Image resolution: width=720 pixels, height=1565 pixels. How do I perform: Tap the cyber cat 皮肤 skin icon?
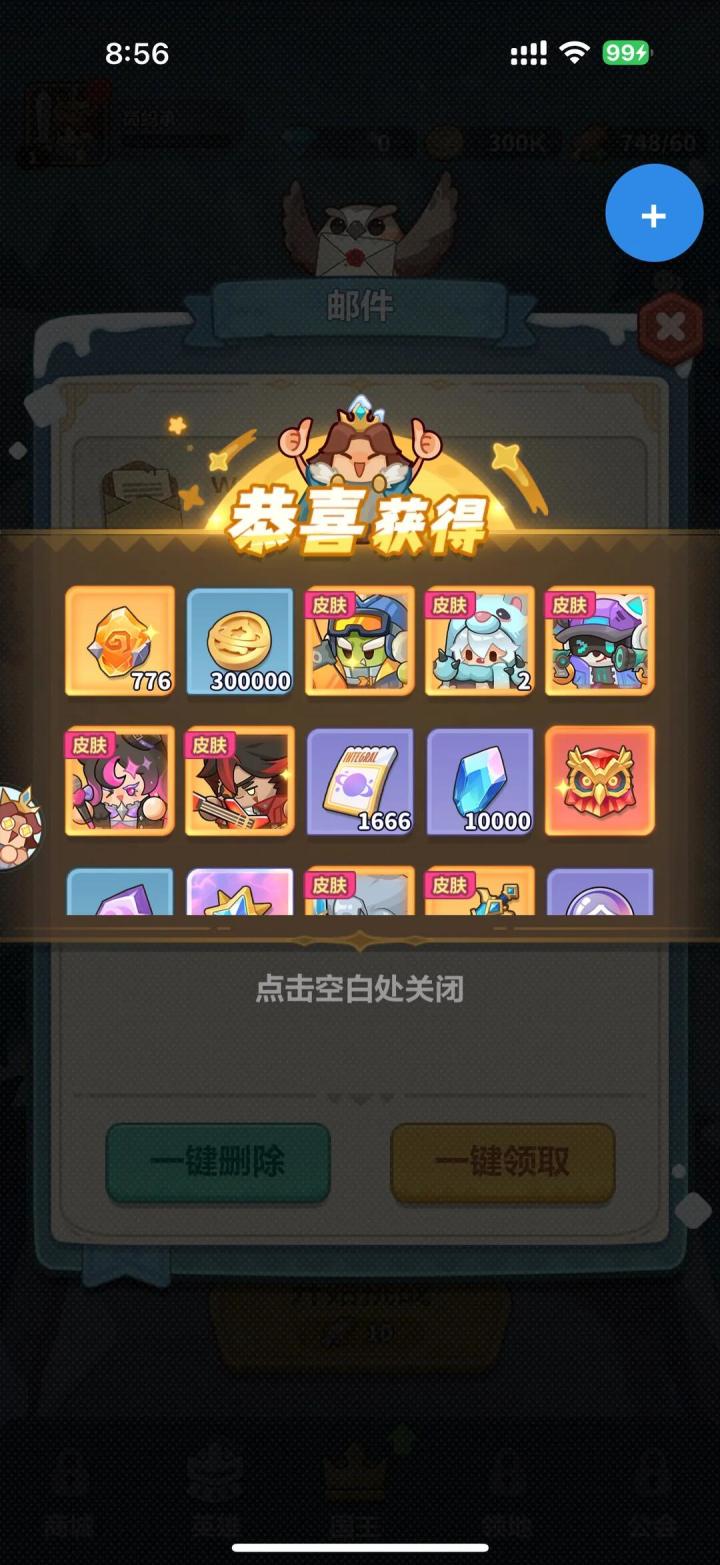coord(598,642)
